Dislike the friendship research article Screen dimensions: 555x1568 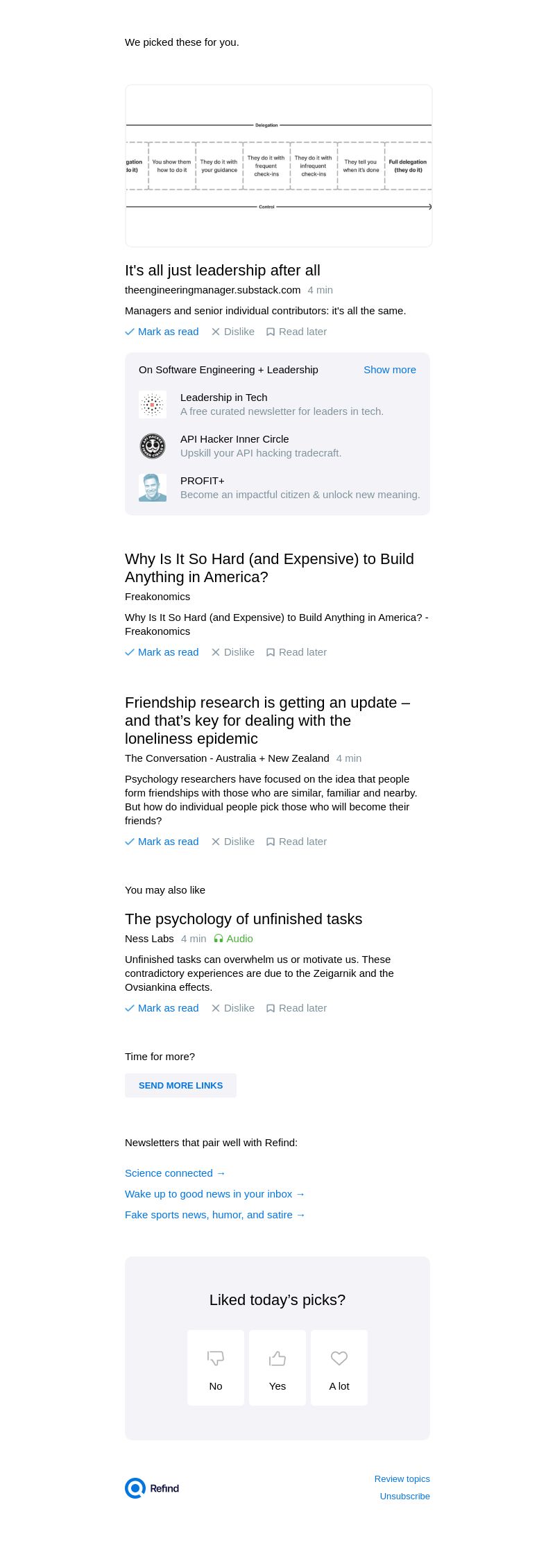[x=233, y=842]
